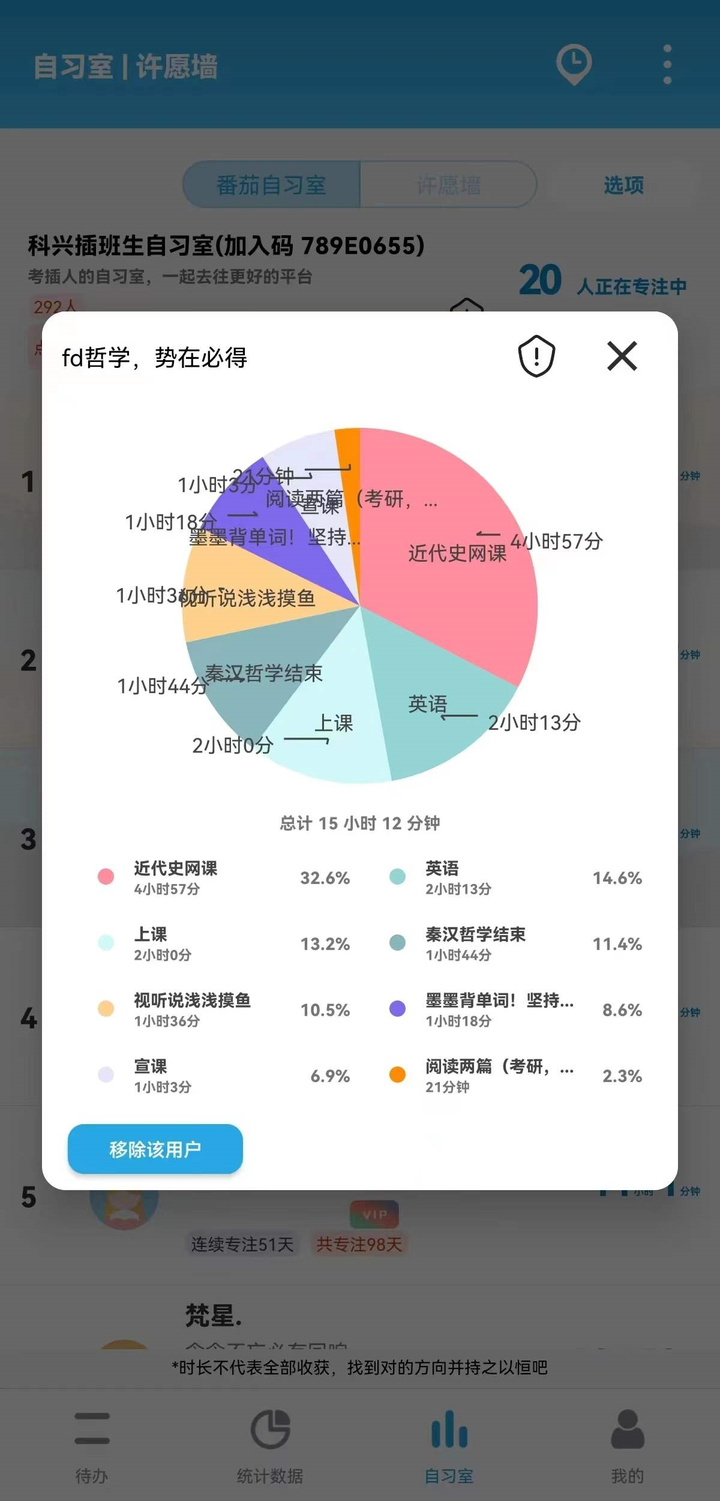
Task: Tap the shield report icon
Action: coord(537,356)
